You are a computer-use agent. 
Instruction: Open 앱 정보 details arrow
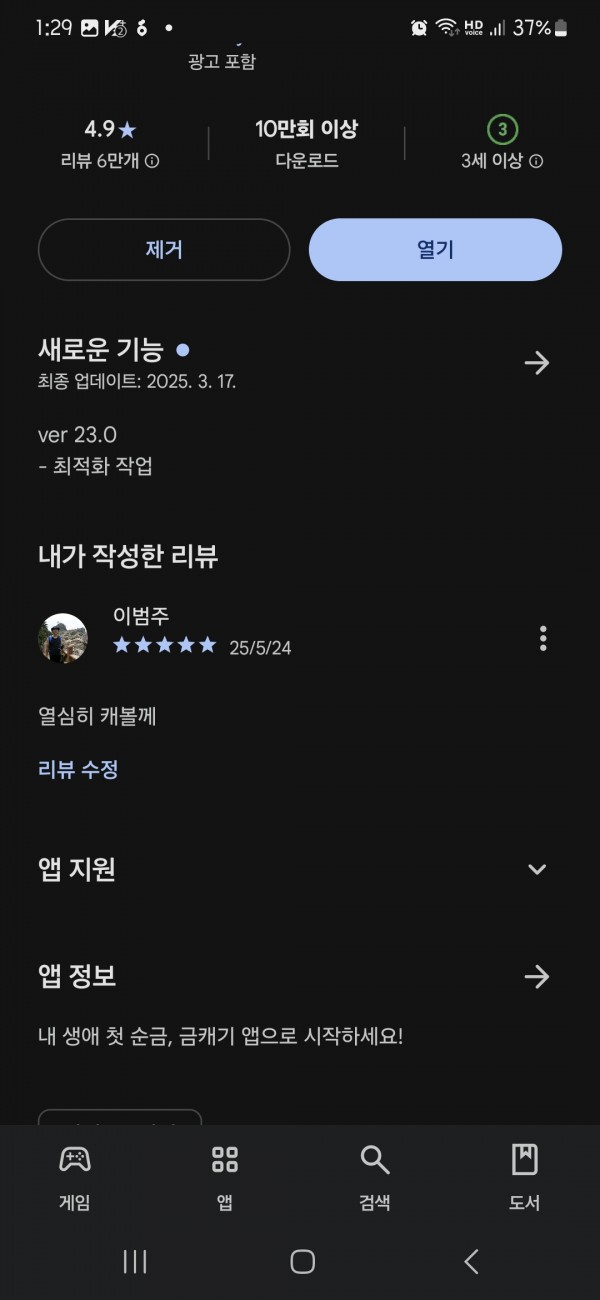coord(537,977)
